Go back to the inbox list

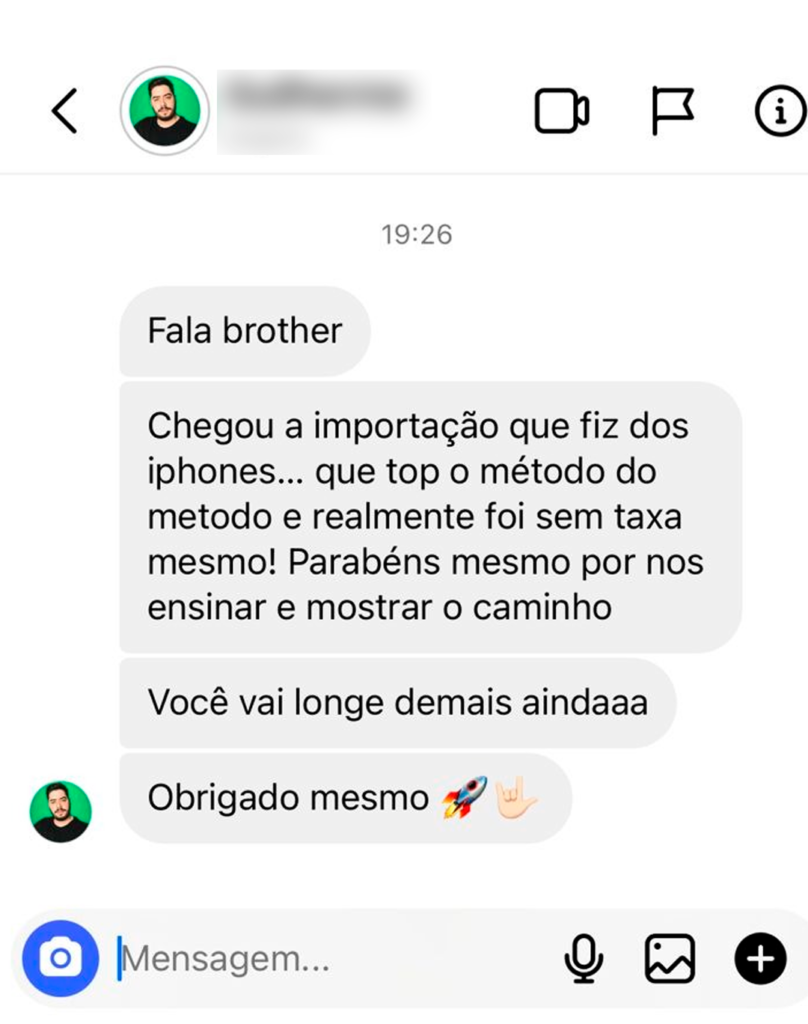coord(64,111)
